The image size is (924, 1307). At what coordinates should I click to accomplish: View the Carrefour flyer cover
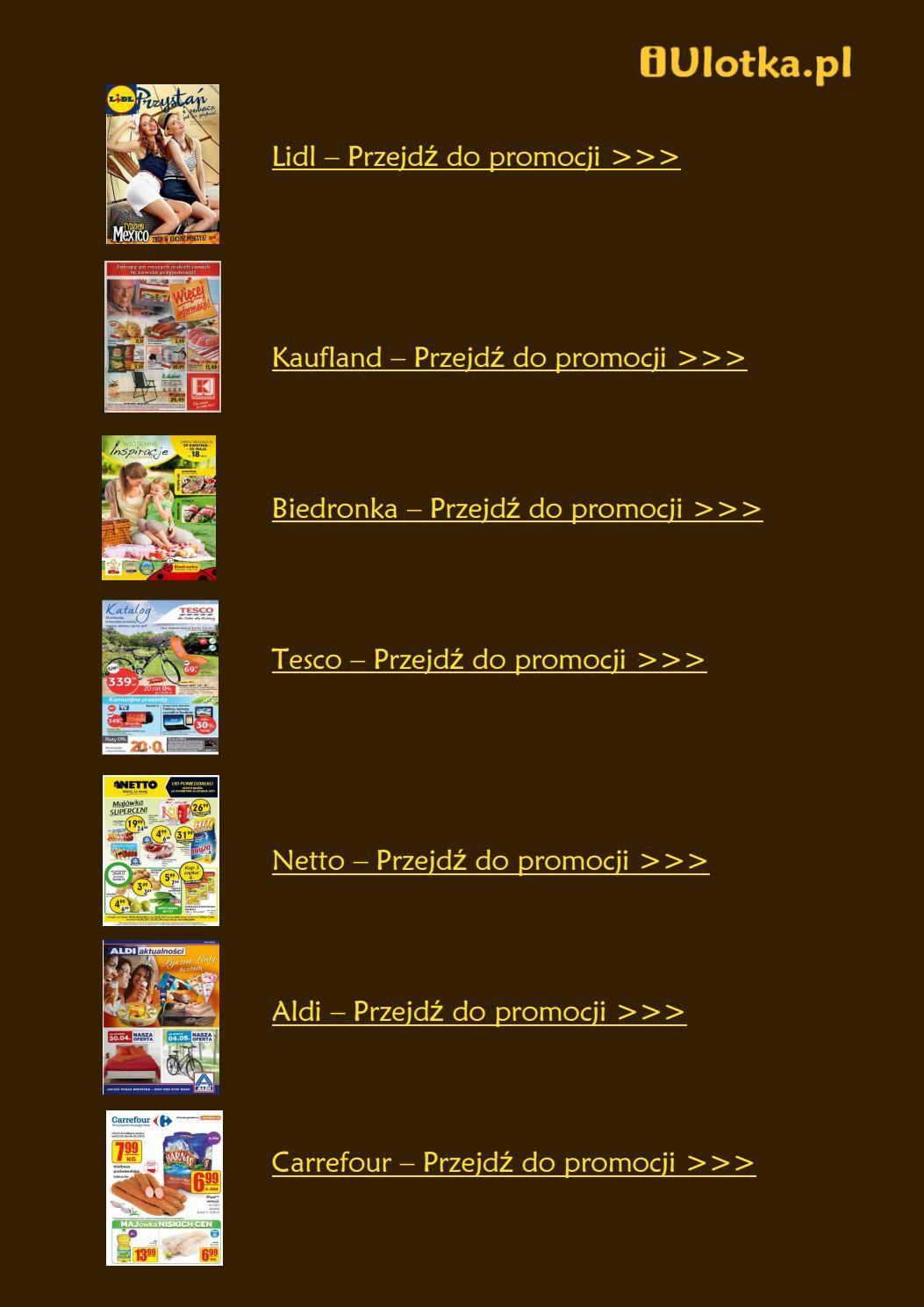164,1188
